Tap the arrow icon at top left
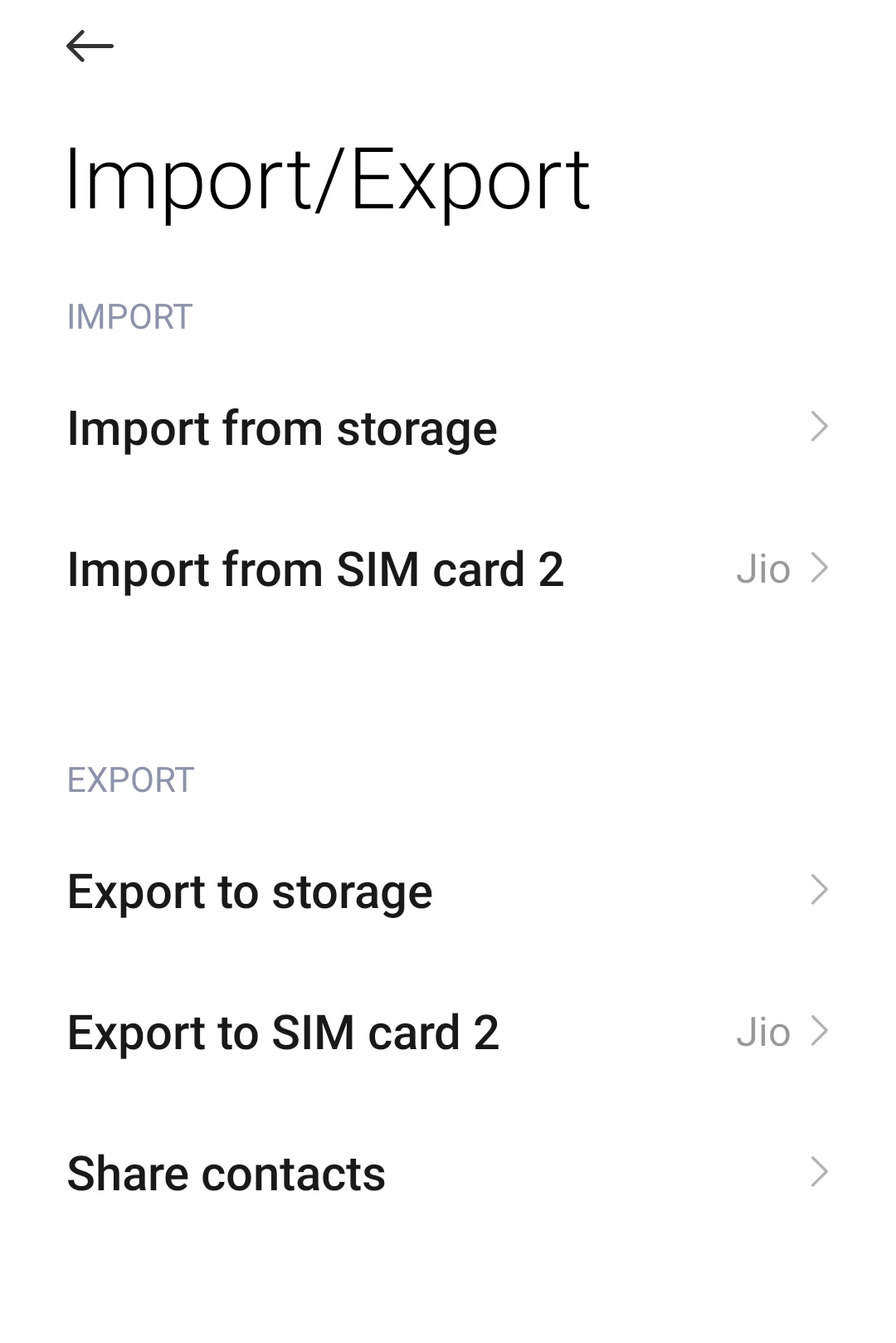896x1343 pixels. click(90, 46)
